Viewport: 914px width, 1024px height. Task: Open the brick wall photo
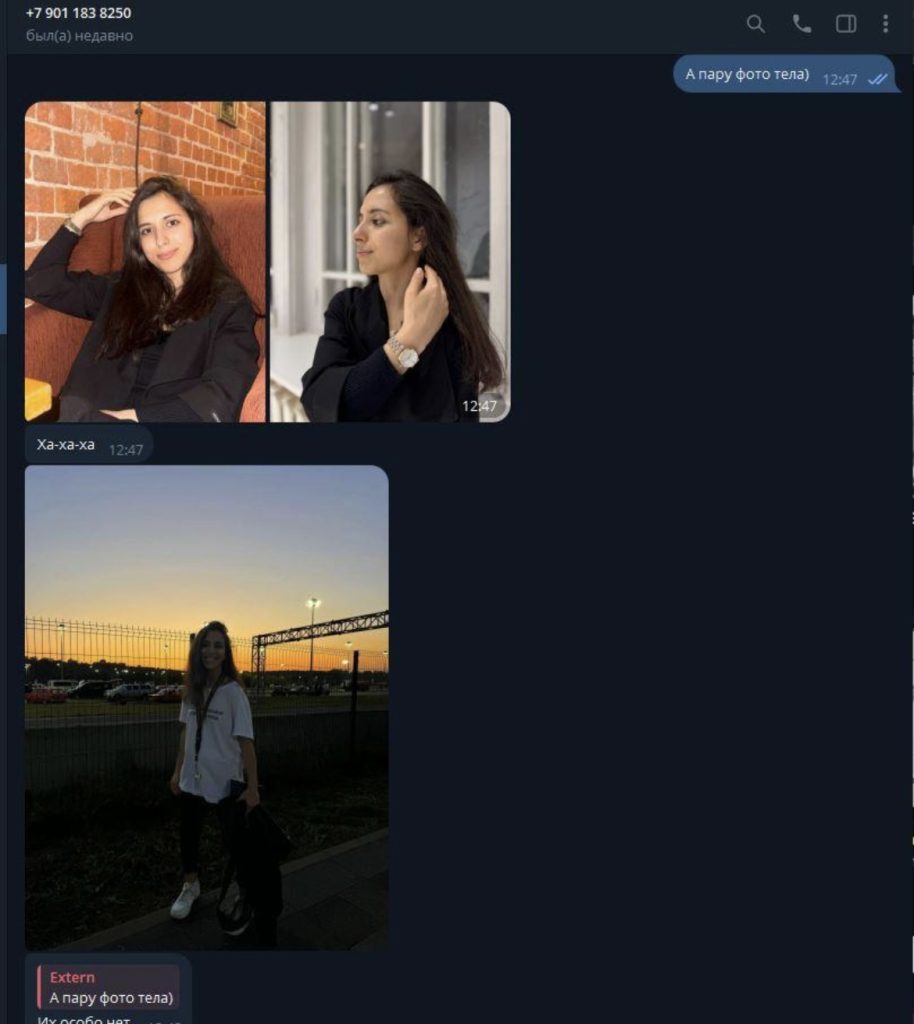tap(145, 262)
